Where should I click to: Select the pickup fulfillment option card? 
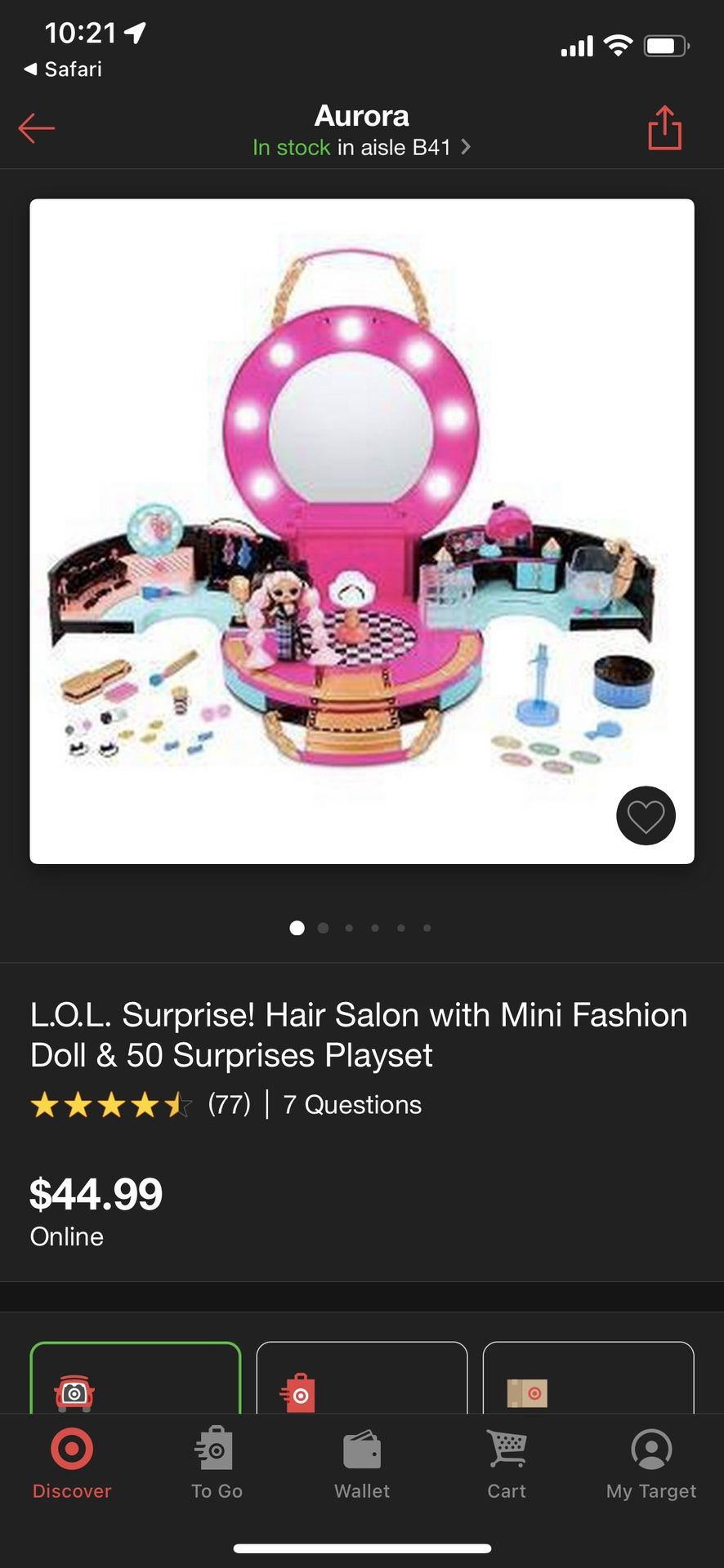[136, 1380]
